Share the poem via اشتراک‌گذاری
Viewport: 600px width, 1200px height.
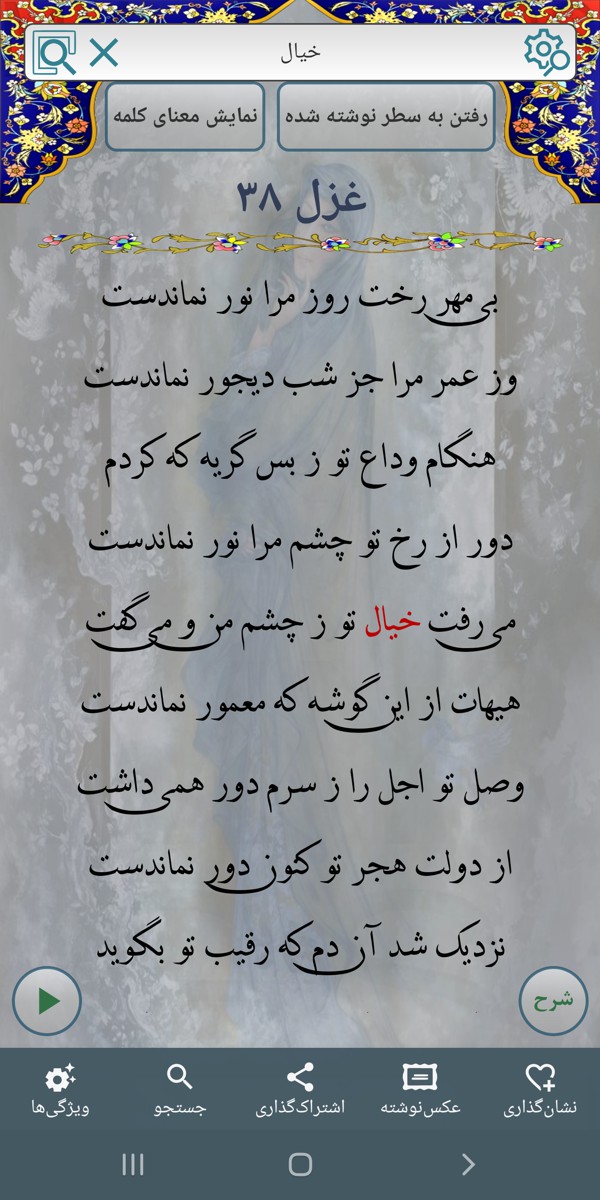(x=300, y=1090)
